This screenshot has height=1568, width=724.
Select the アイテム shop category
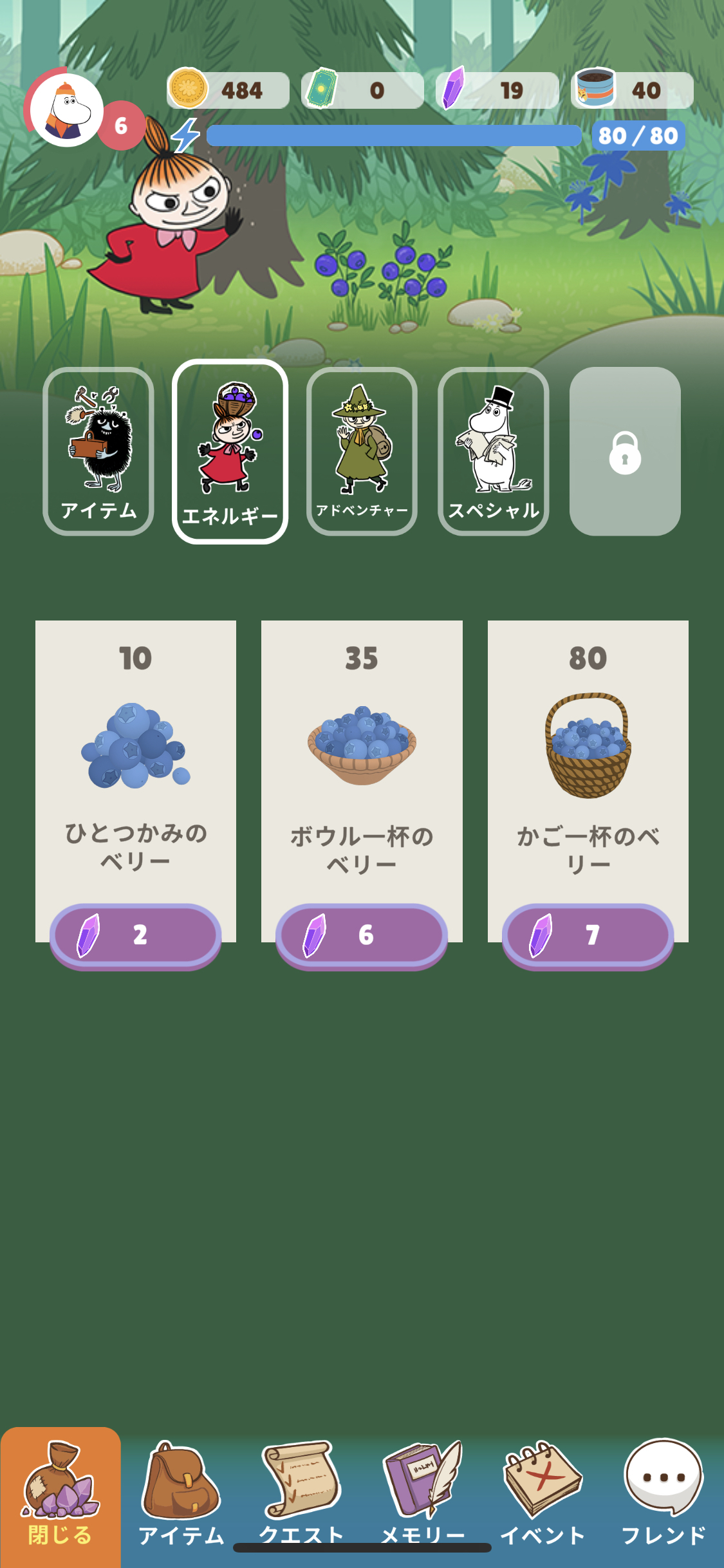tap(98, 451)
